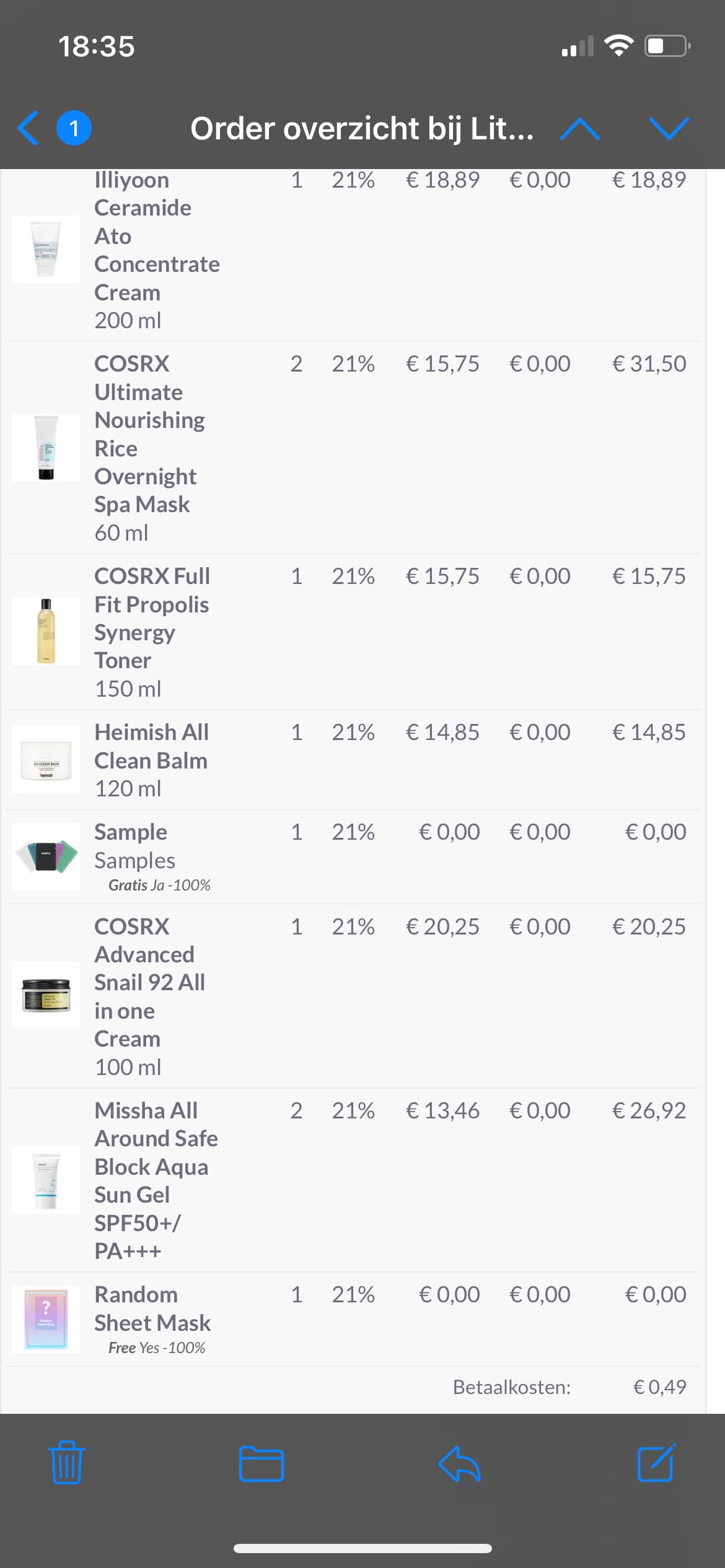
Task: Delete this email with the trash icon
Action: click(67, 1462)
